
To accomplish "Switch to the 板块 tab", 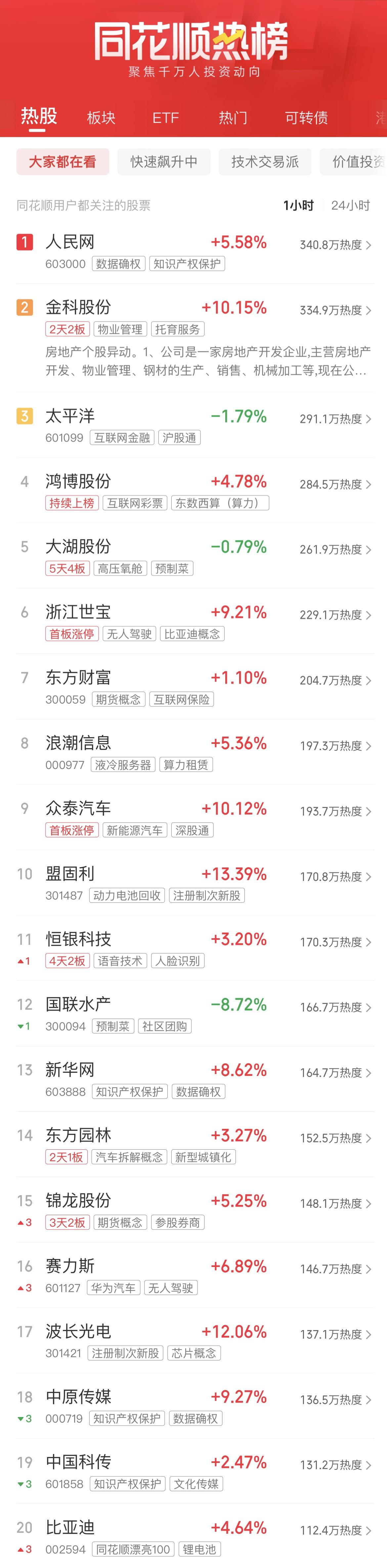I will coord(101,118).
